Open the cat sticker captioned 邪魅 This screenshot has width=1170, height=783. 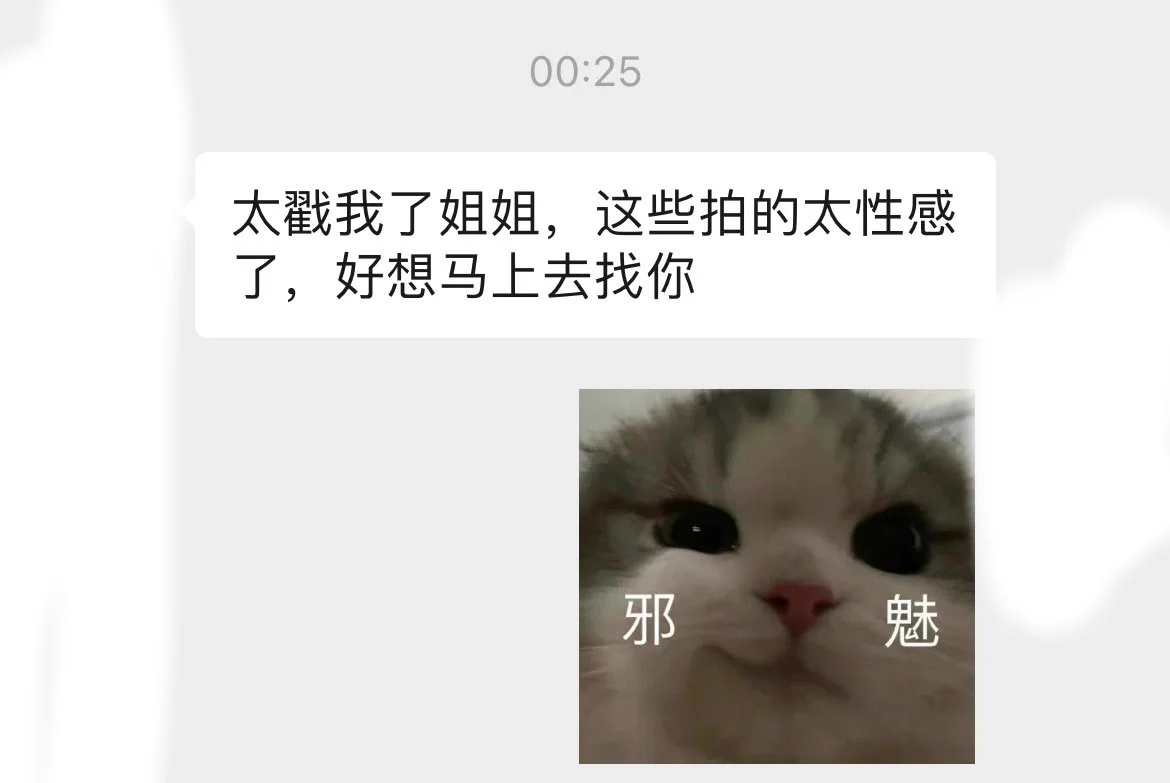777,576
